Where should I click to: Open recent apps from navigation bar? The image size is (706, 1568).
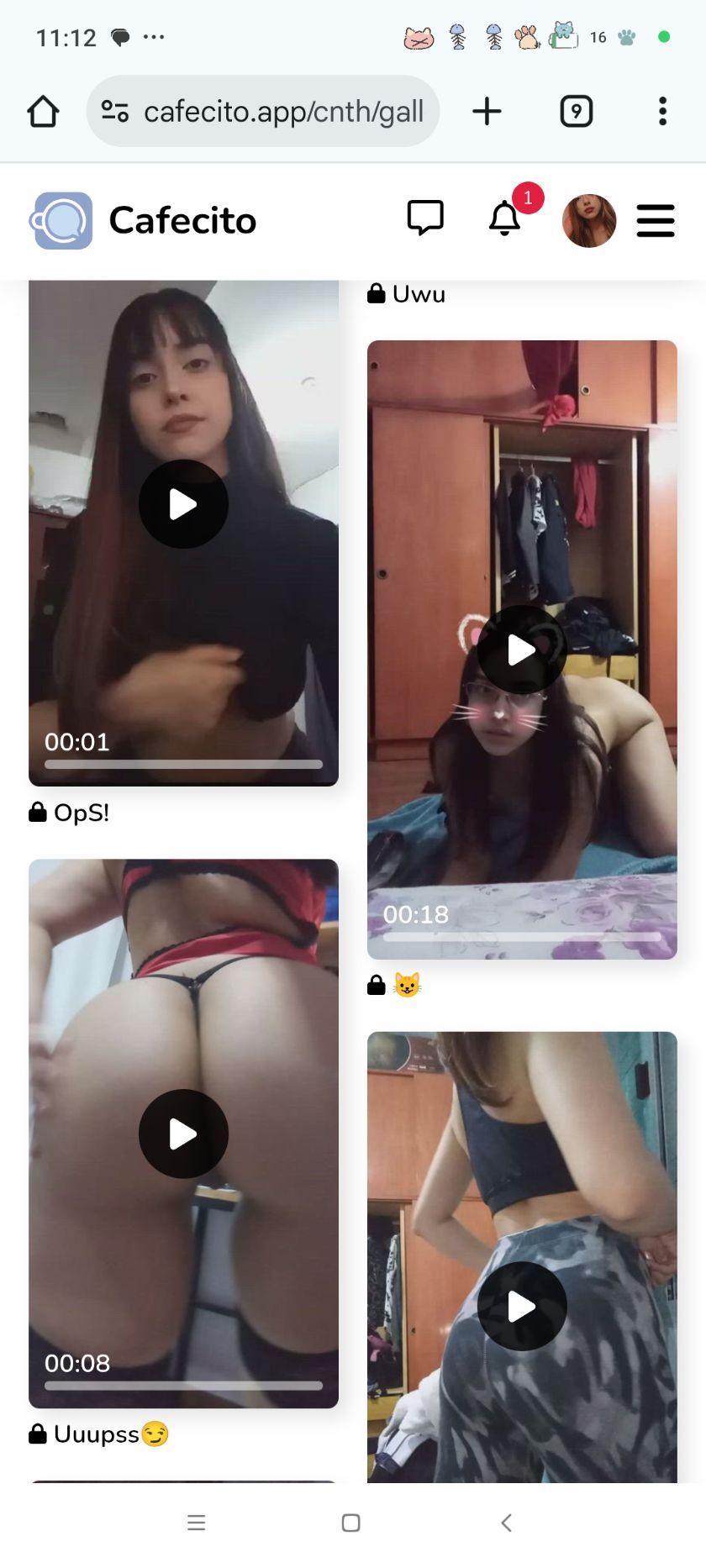click(x=197, y=1523)
